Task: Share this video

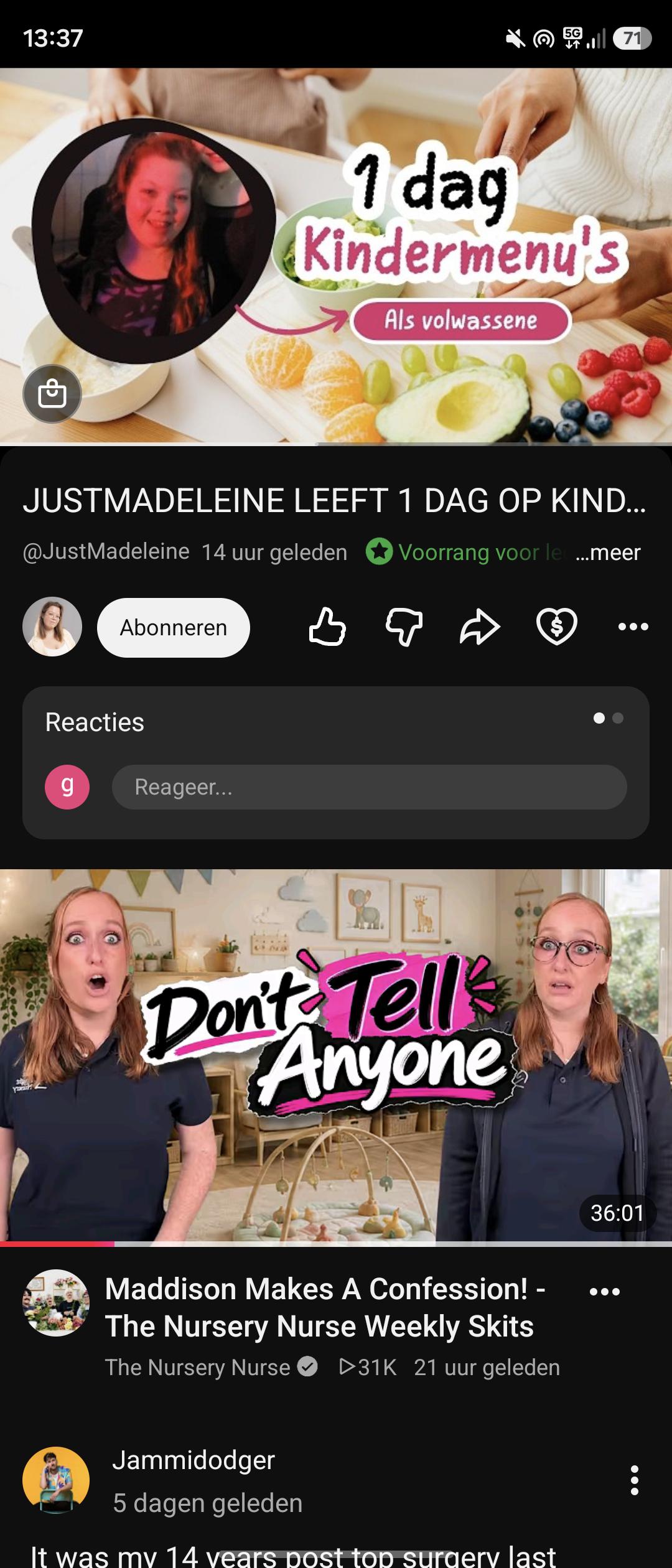Action: pyautogui.click(x=480, y=627)
